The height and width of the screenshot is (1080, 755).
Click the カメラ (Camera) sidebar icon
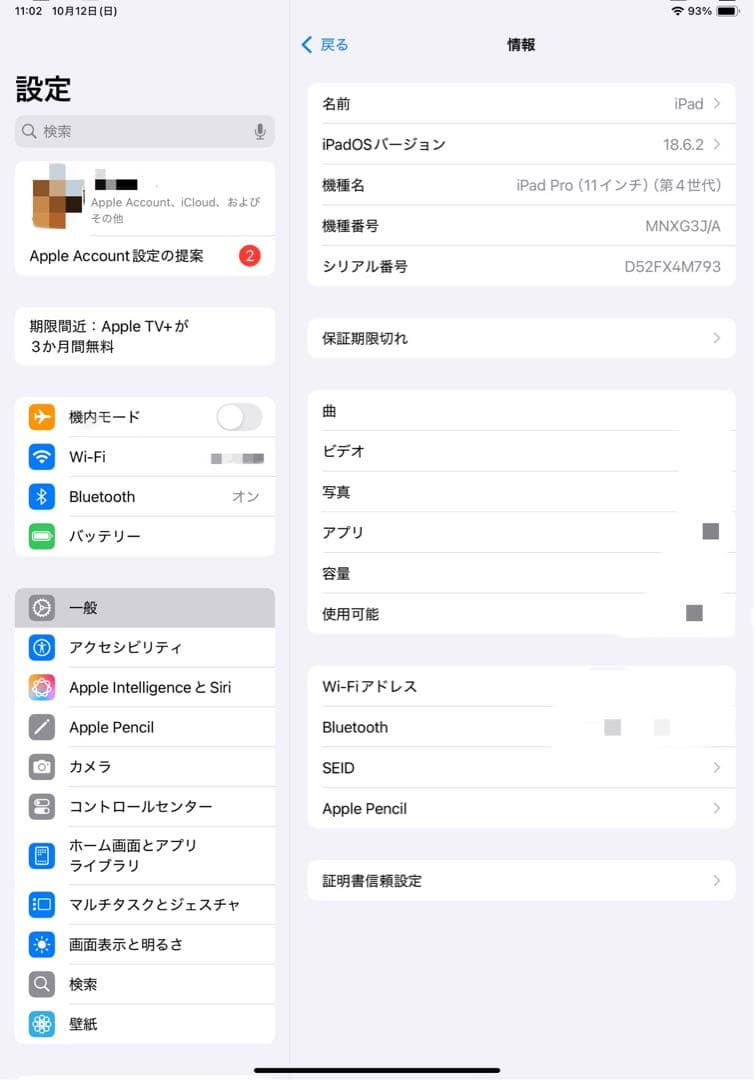[x=42, y=766]
